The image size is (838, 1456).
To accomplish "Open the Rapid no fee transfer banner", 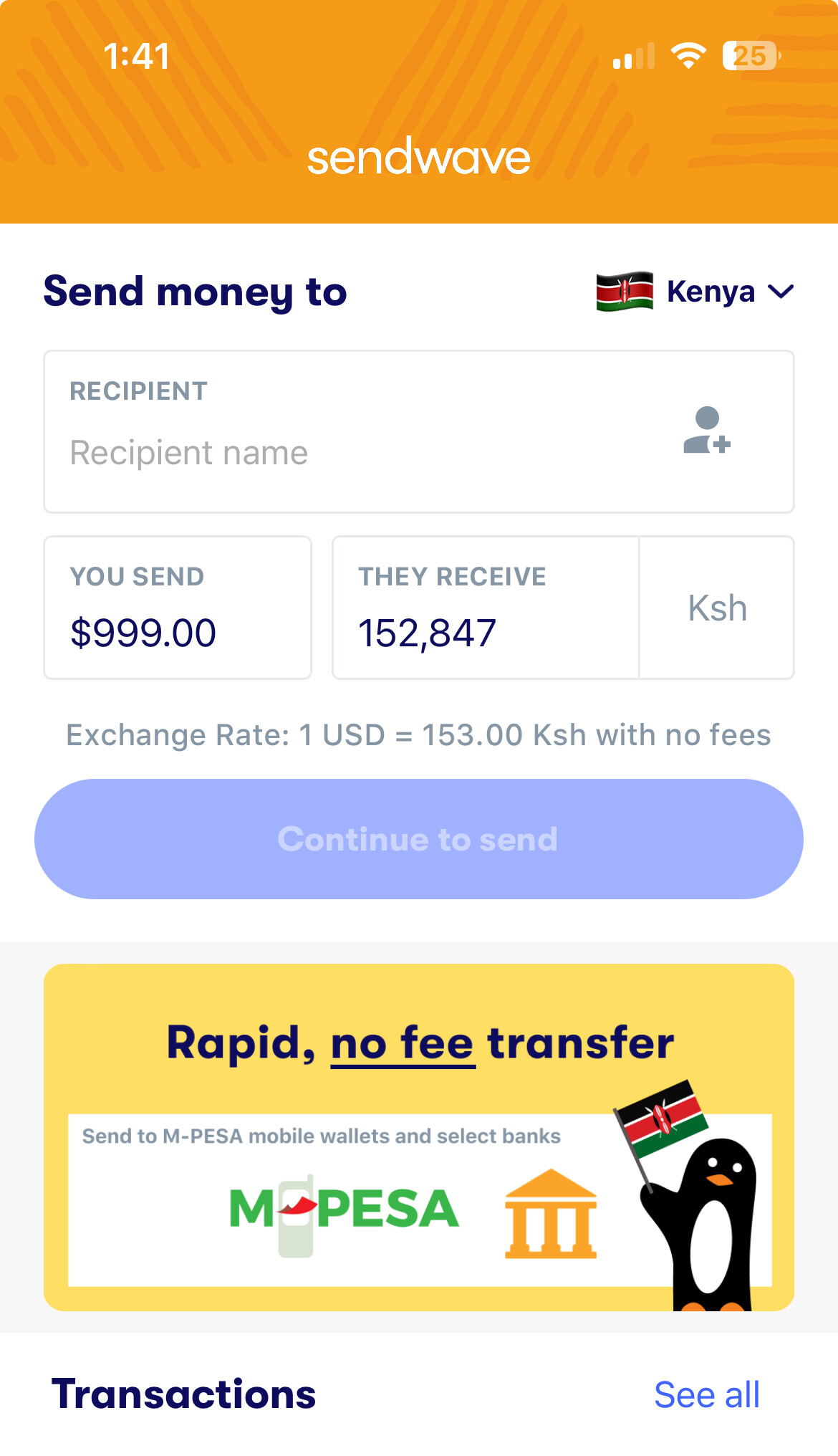I will click(419, 1136).
